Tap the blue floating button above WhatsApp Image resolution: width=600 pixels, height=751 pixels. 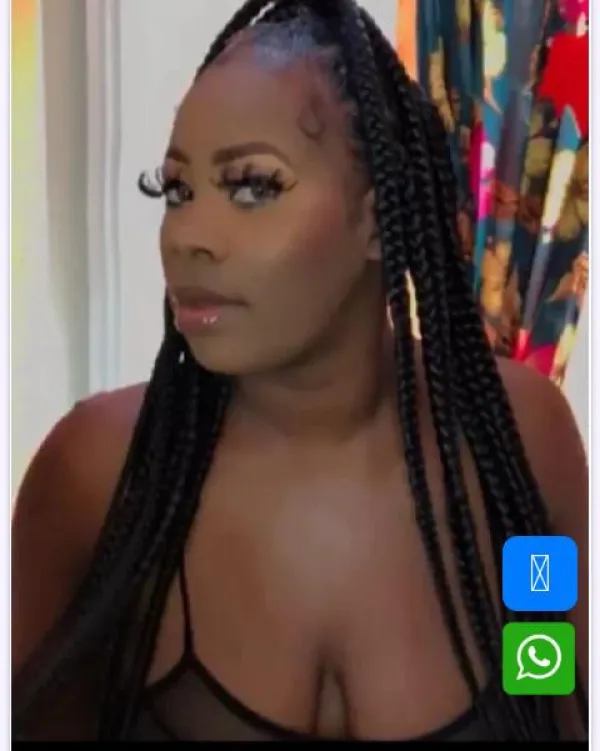[539, 573]
